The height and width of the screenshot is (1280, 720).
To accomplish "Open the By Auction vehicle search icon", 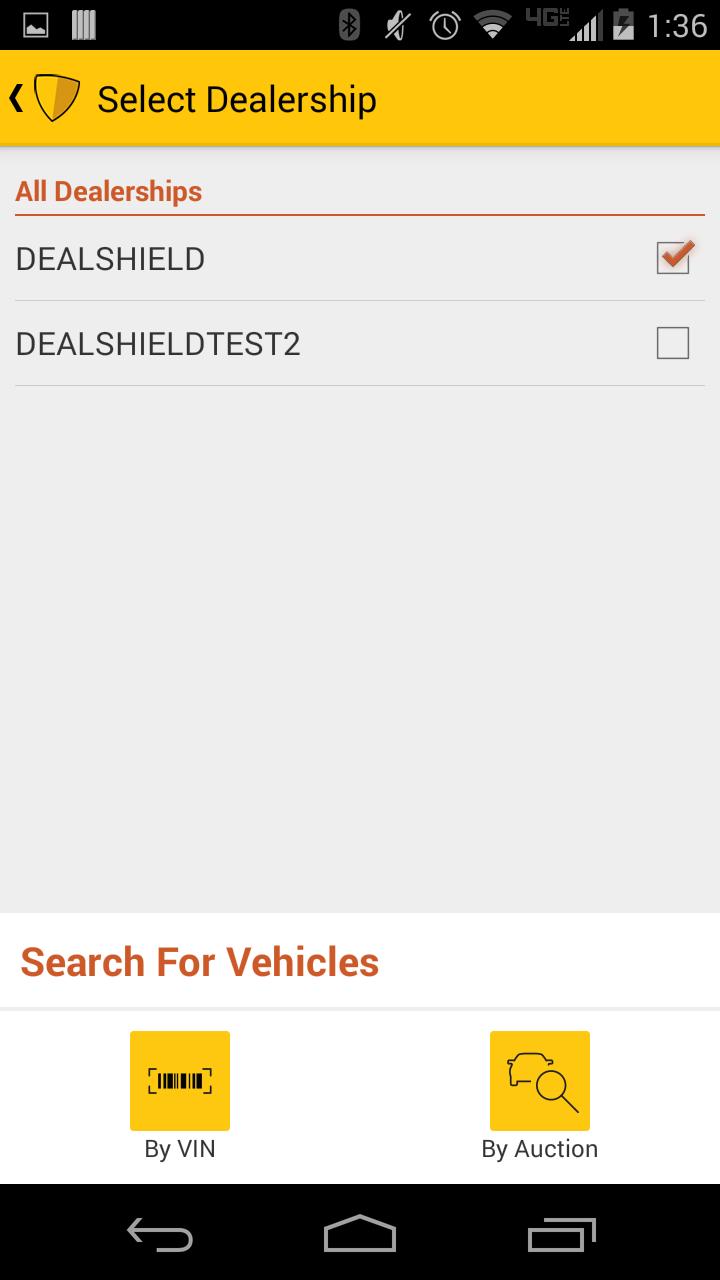I will (540, 1080).
